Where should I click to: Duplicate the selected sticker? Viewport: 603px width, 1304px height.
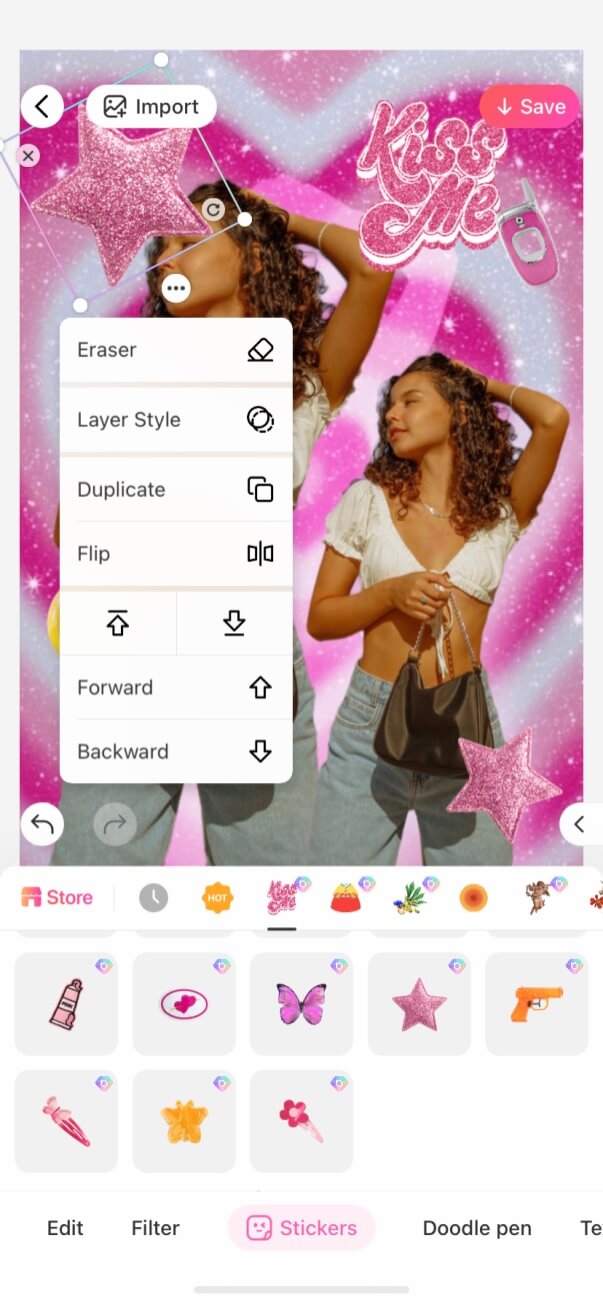pyautogui.click(x=175, y=490)
